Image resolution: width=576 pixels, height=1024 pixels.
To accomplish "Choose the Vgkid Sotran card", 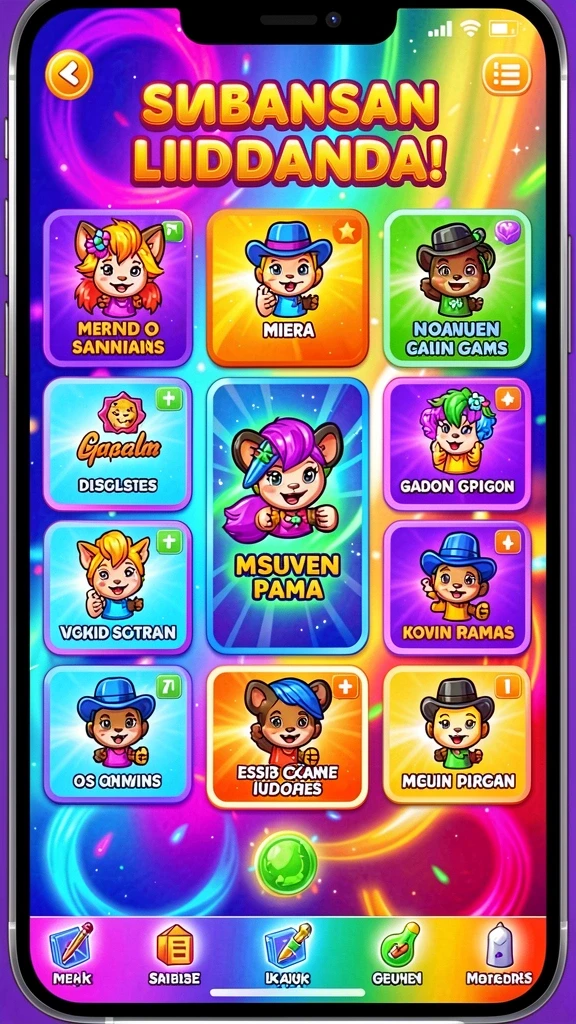I will 118,588.
